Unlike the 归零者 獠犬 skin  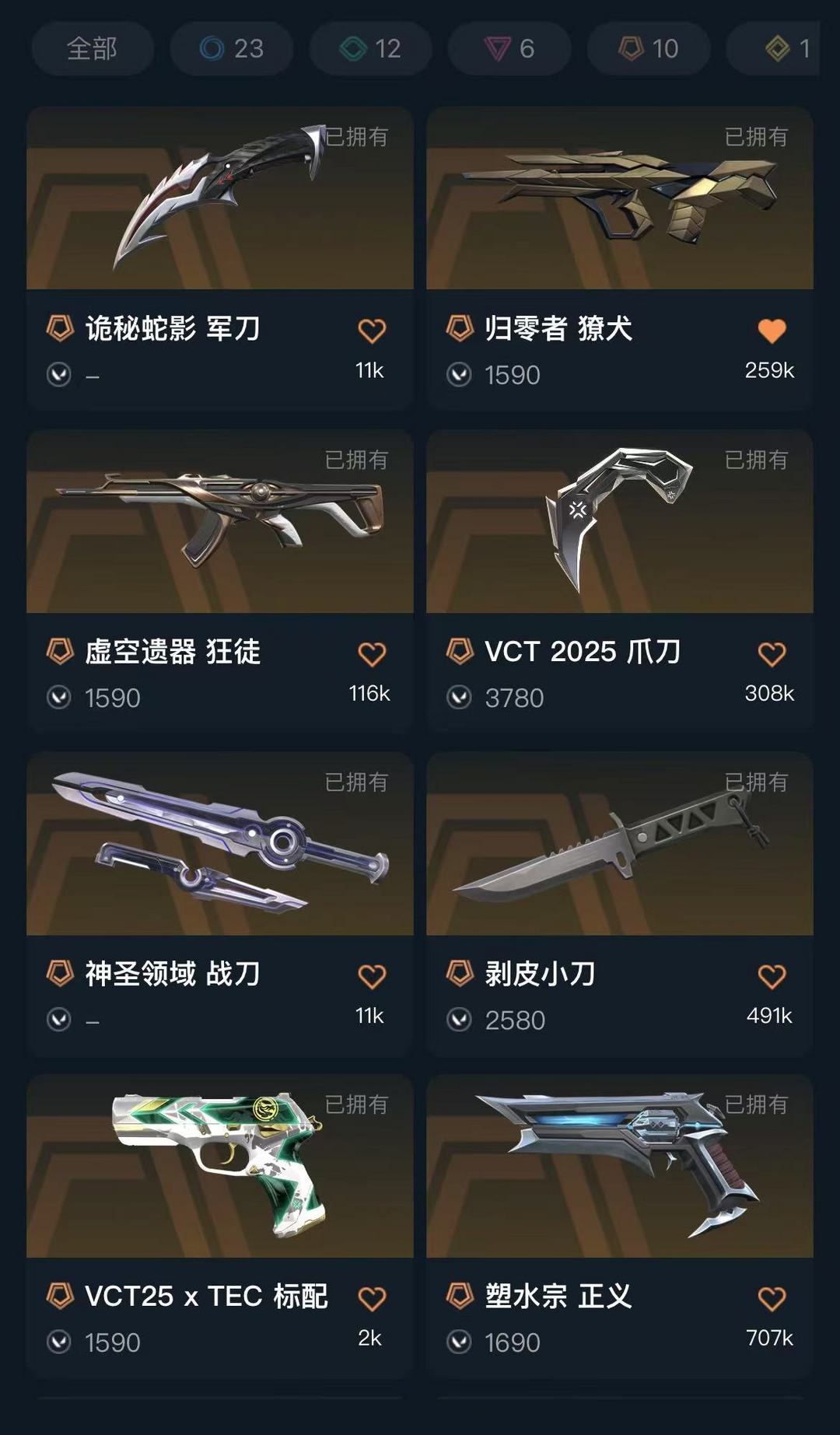(x=772, y=331)
